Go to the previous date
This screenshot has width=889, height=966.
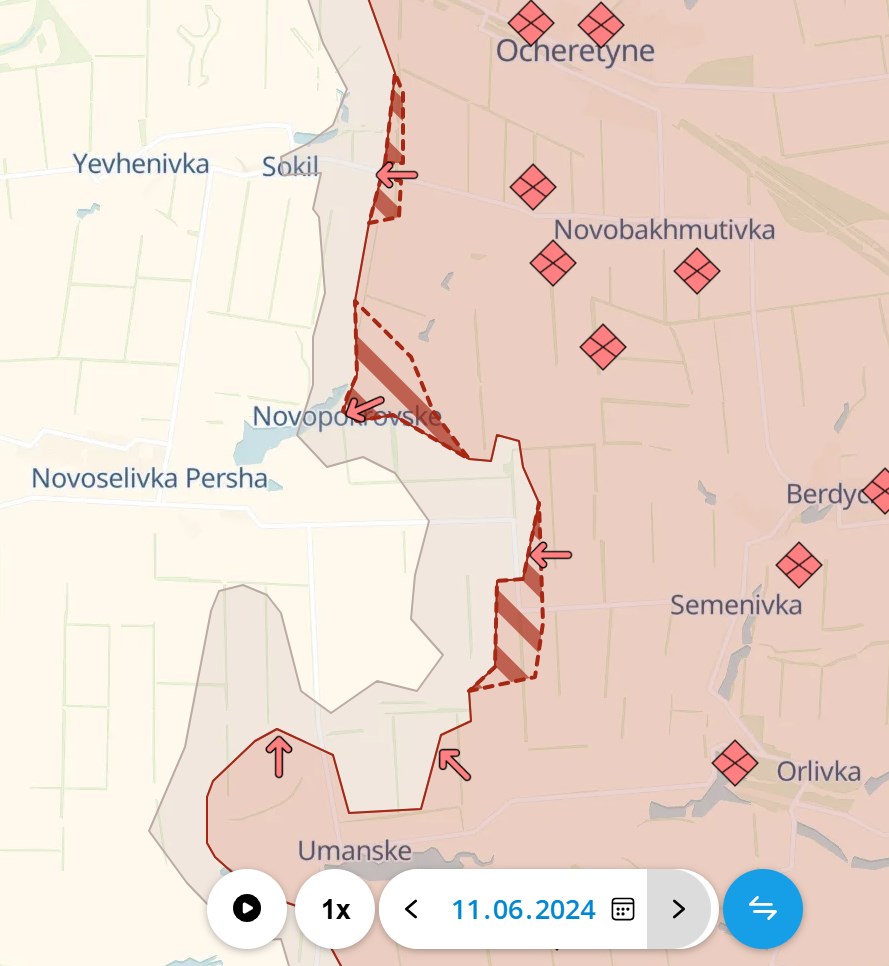(411, 909)
